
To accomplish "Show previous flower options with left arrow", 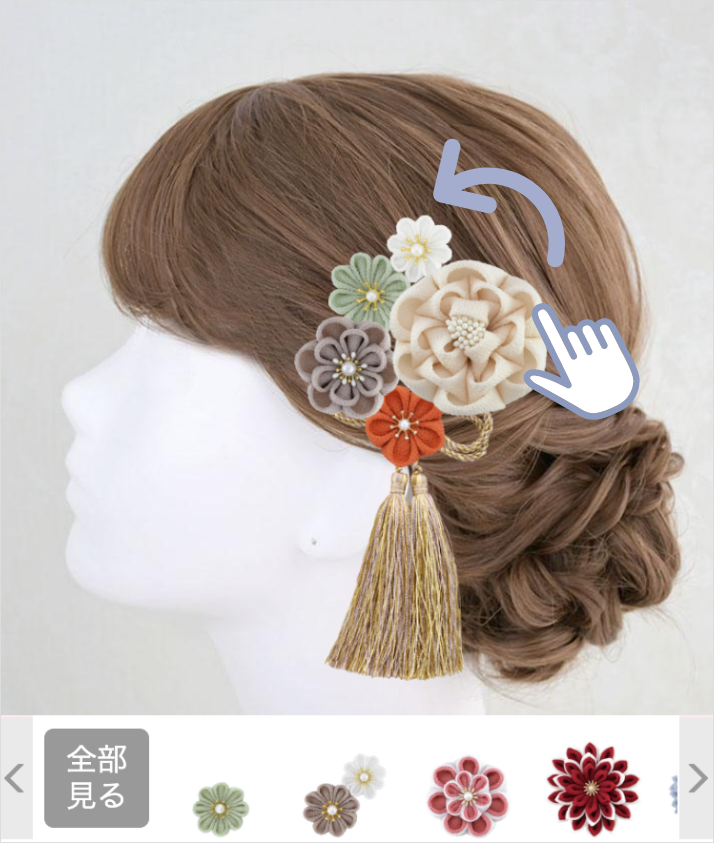I will (15, 778).
